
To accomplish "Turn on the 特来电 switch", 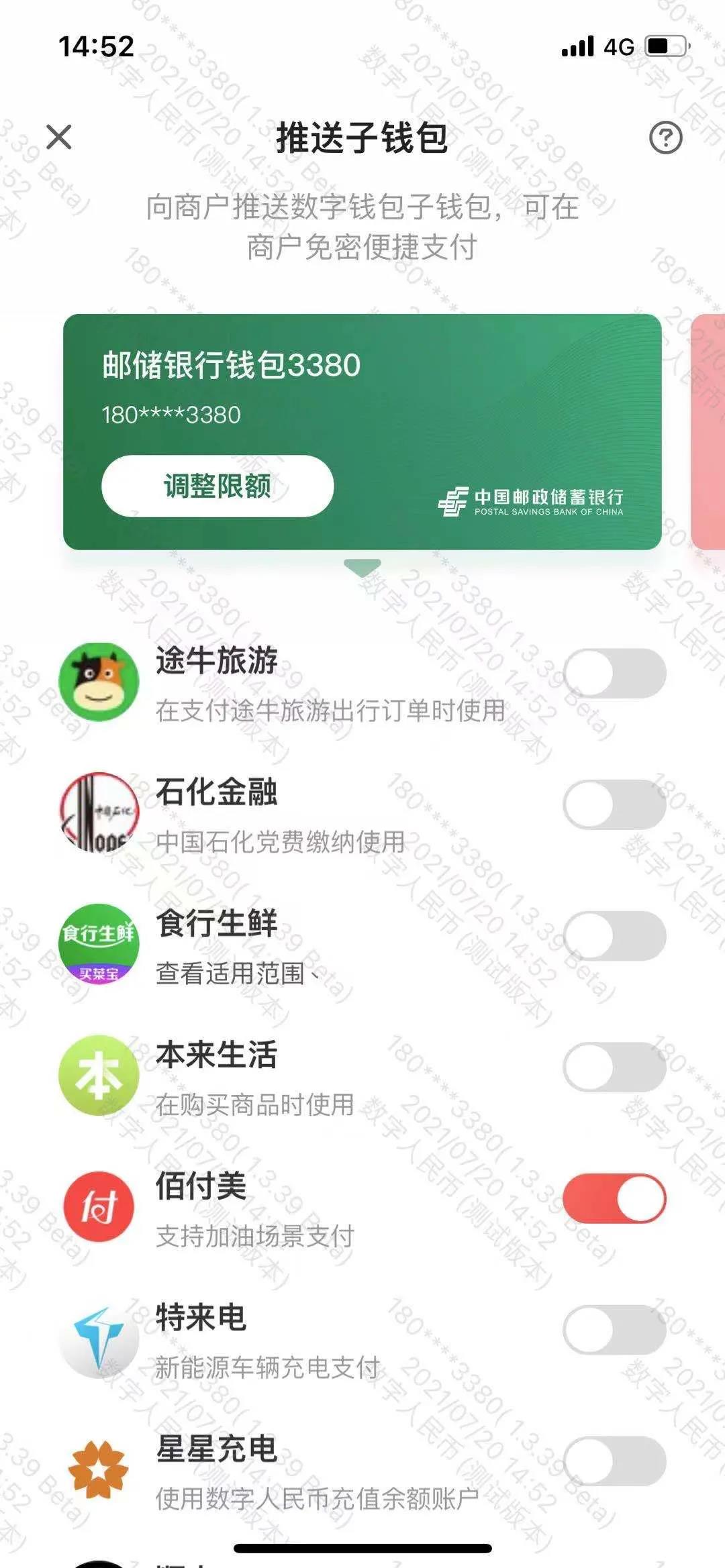I will [x=614, y=1330].
